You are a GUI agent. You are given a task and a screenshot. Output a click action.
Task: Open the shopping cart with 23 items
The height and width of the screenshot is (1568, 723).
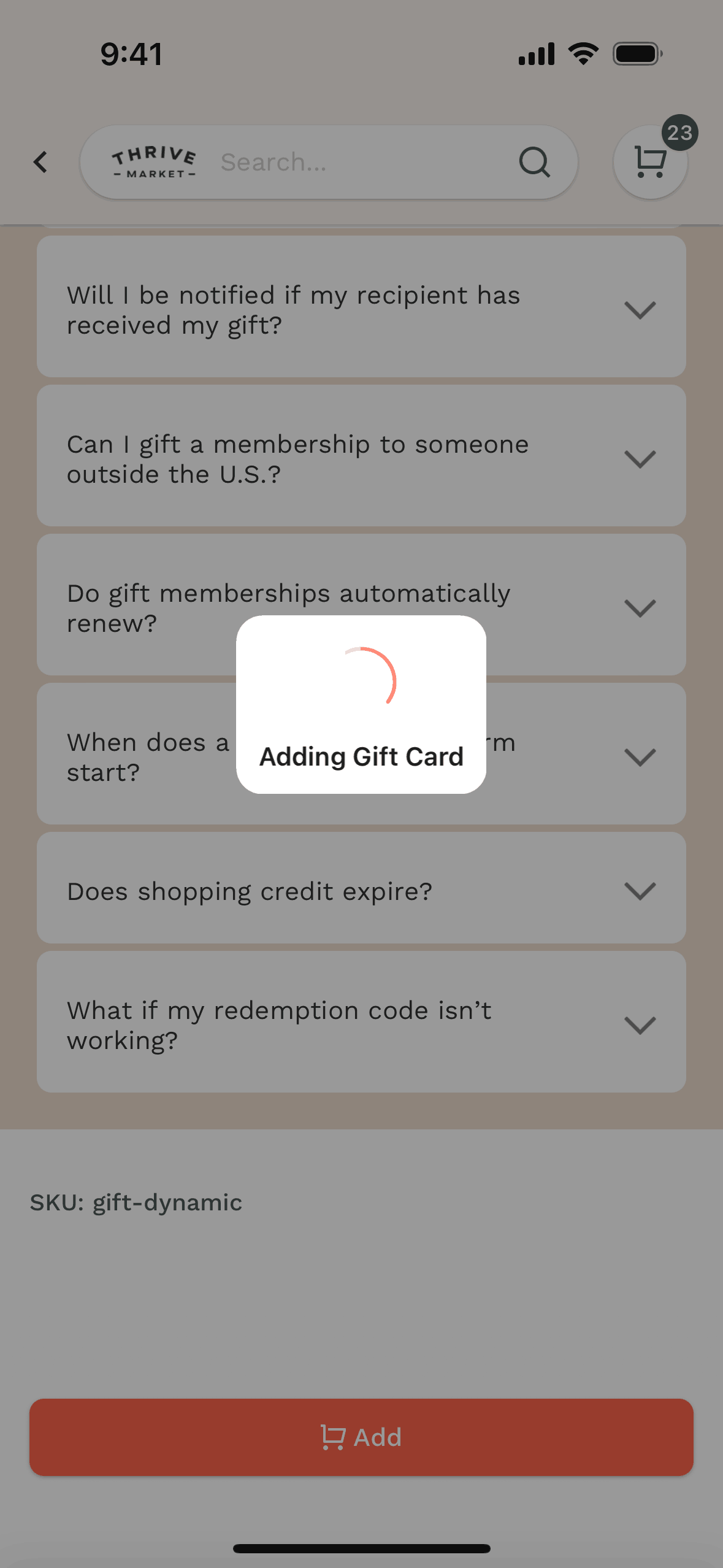650,163
